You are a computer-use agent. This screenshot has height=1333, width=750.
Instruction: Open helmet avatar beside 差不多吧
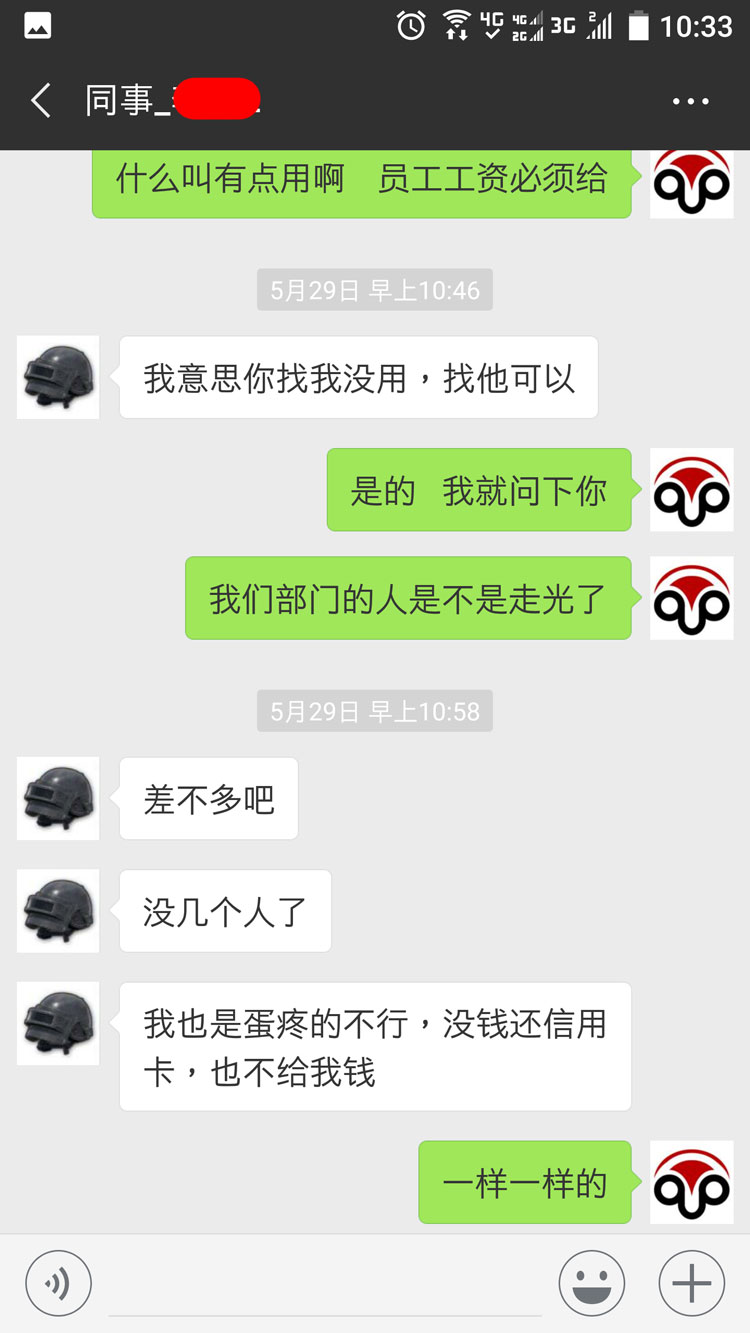pos(58,798)
